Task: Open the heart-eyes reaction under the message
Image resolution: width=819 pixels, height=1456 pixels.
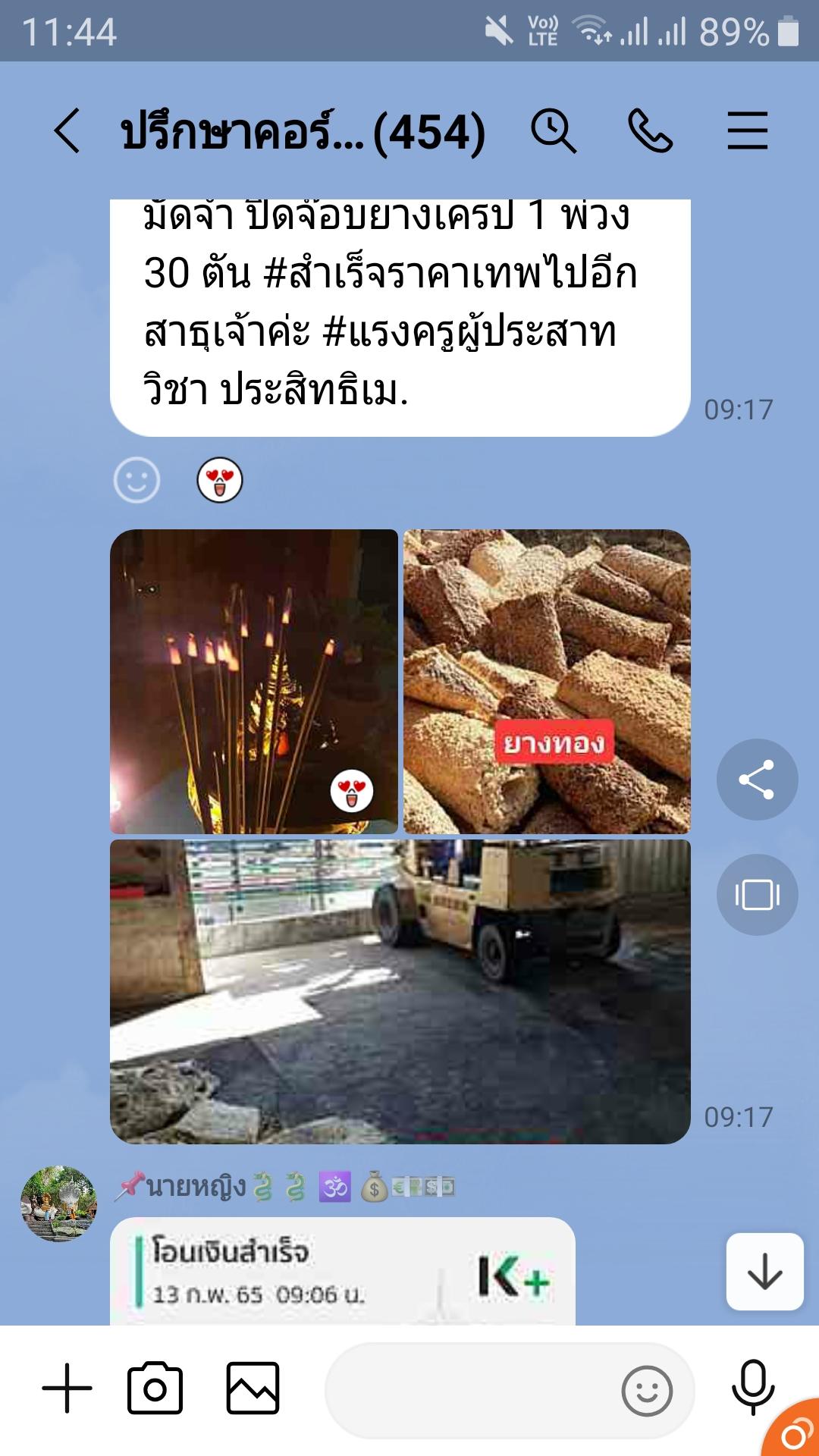Action: [x=220, y=480]
